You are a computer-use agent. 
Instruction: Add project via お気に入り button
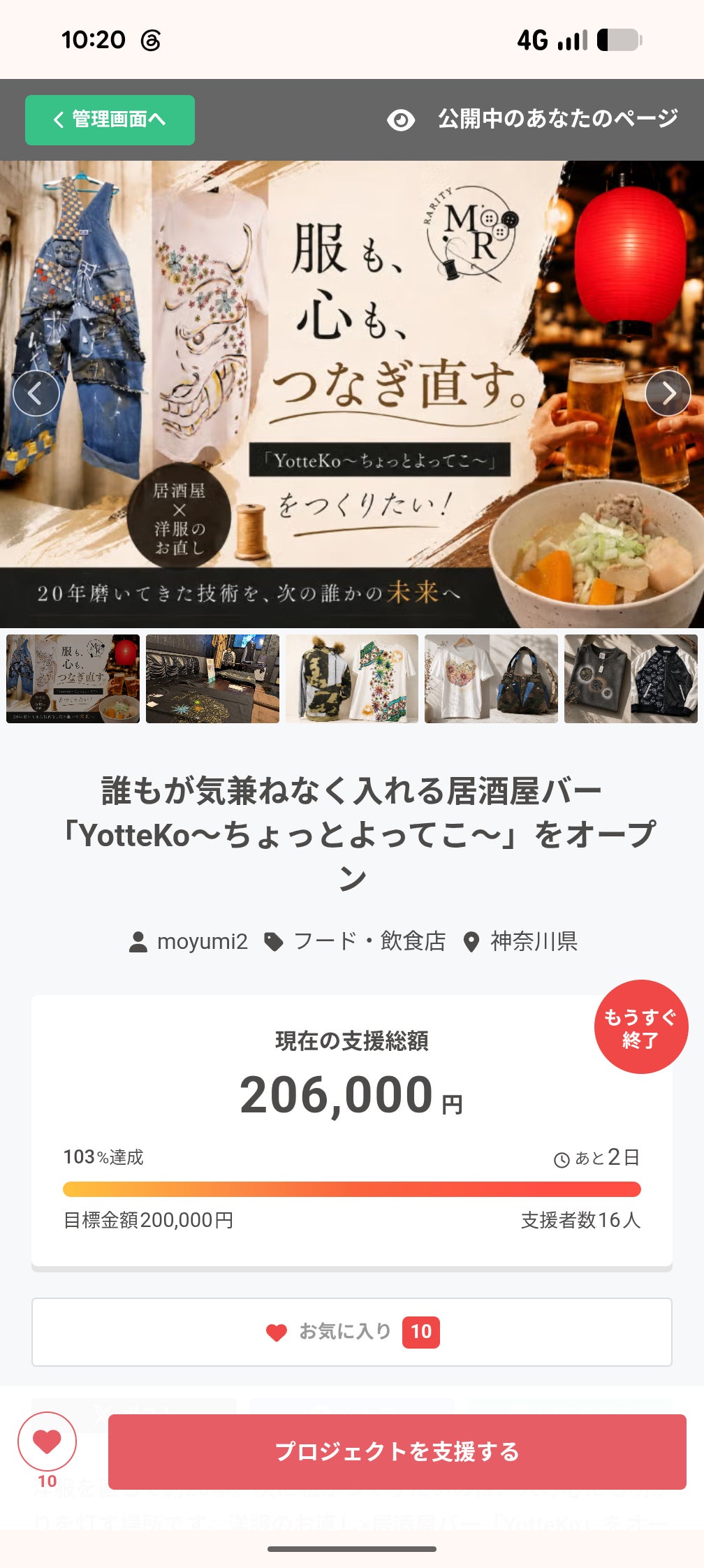pos(352,1332)
